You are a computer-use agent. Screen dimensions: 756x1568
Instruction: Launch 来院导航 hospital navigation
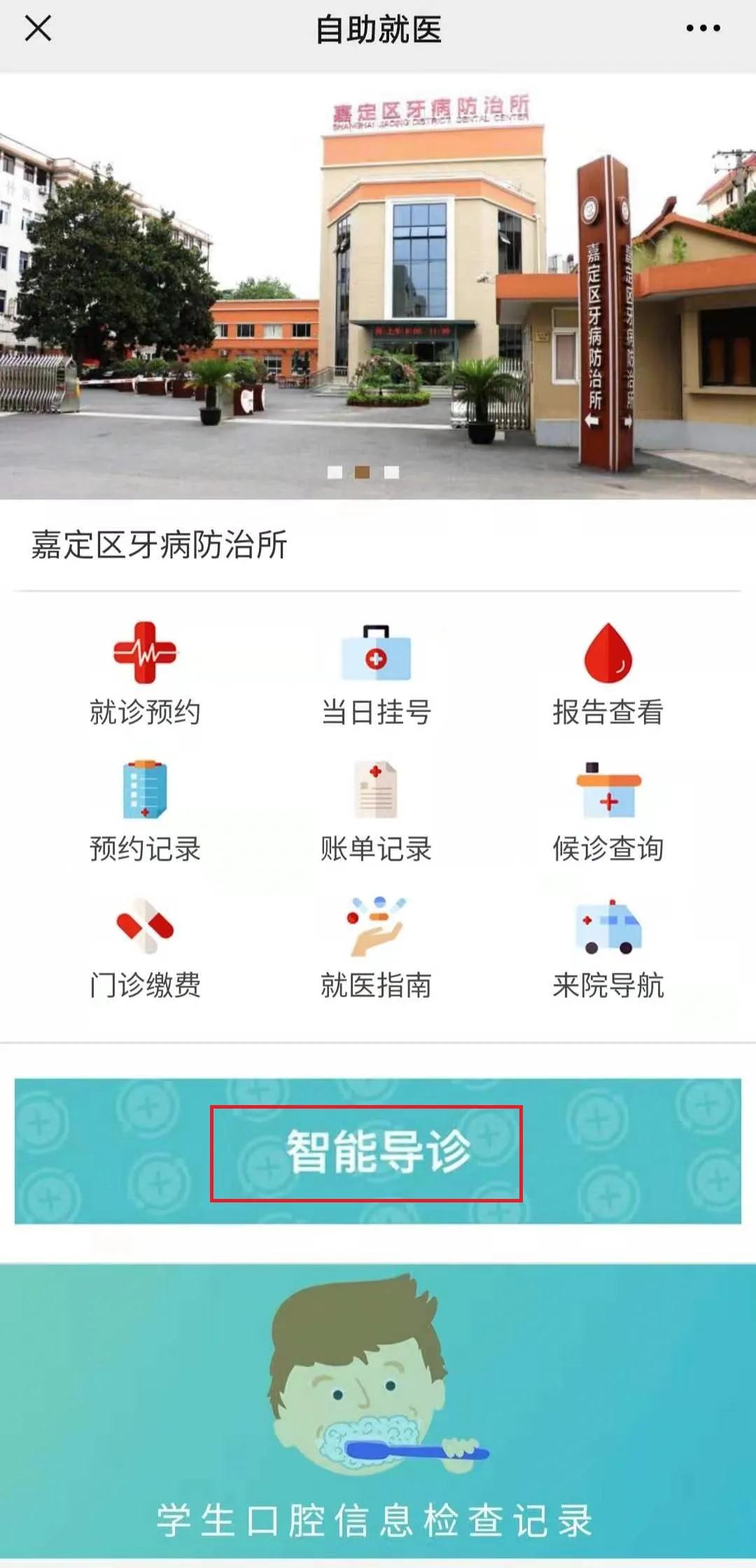pyautogui.click(x=608, y=947)
